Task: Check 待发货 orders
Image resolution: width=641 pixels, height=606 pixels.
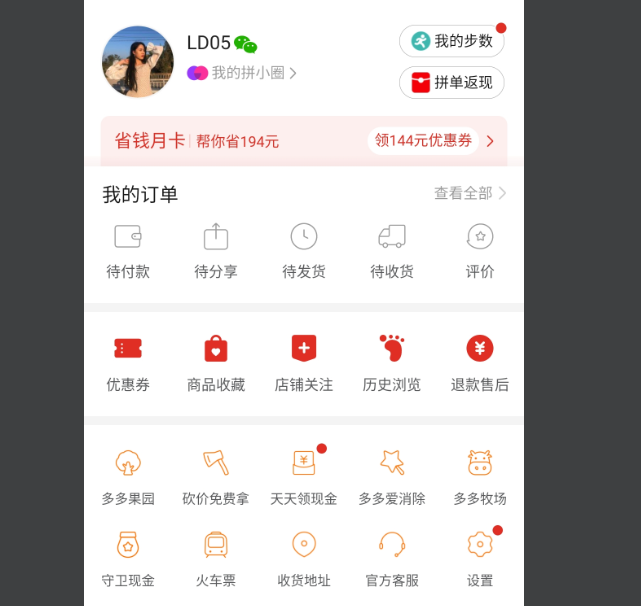Action: (304, 250)
